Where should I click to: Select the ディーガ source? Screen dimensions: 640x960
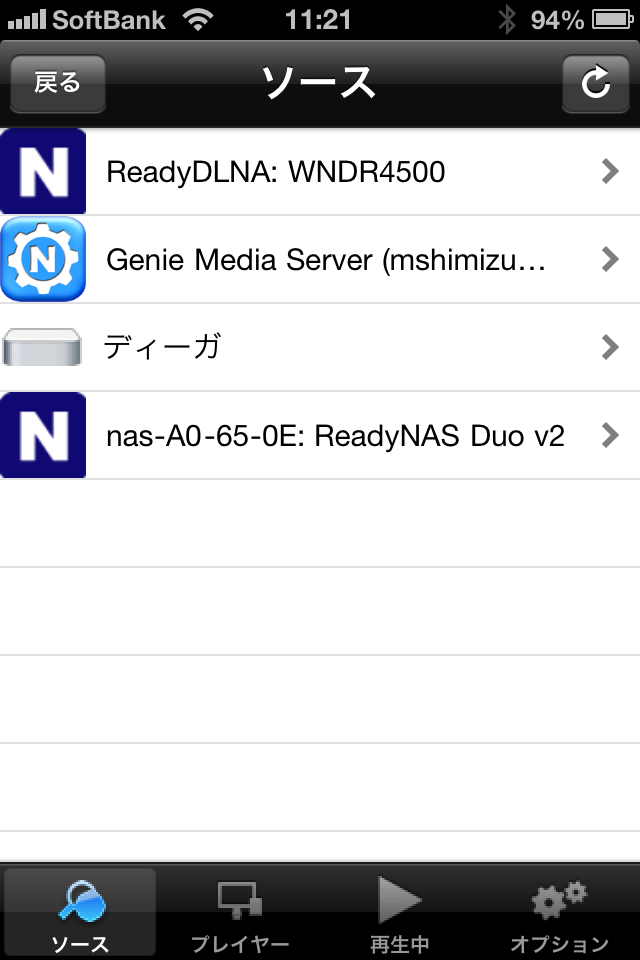tap(320, 347)
